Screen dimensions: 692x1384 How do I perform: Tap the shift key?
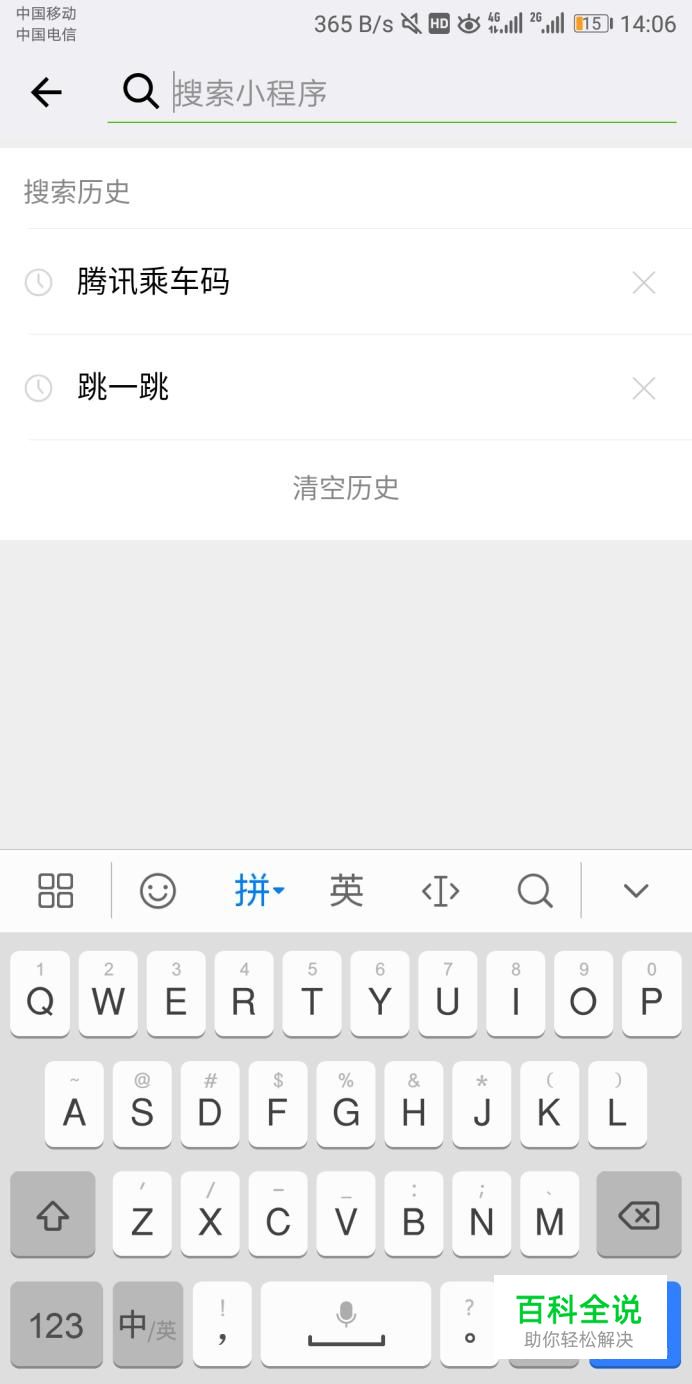tap(53, 1215)
